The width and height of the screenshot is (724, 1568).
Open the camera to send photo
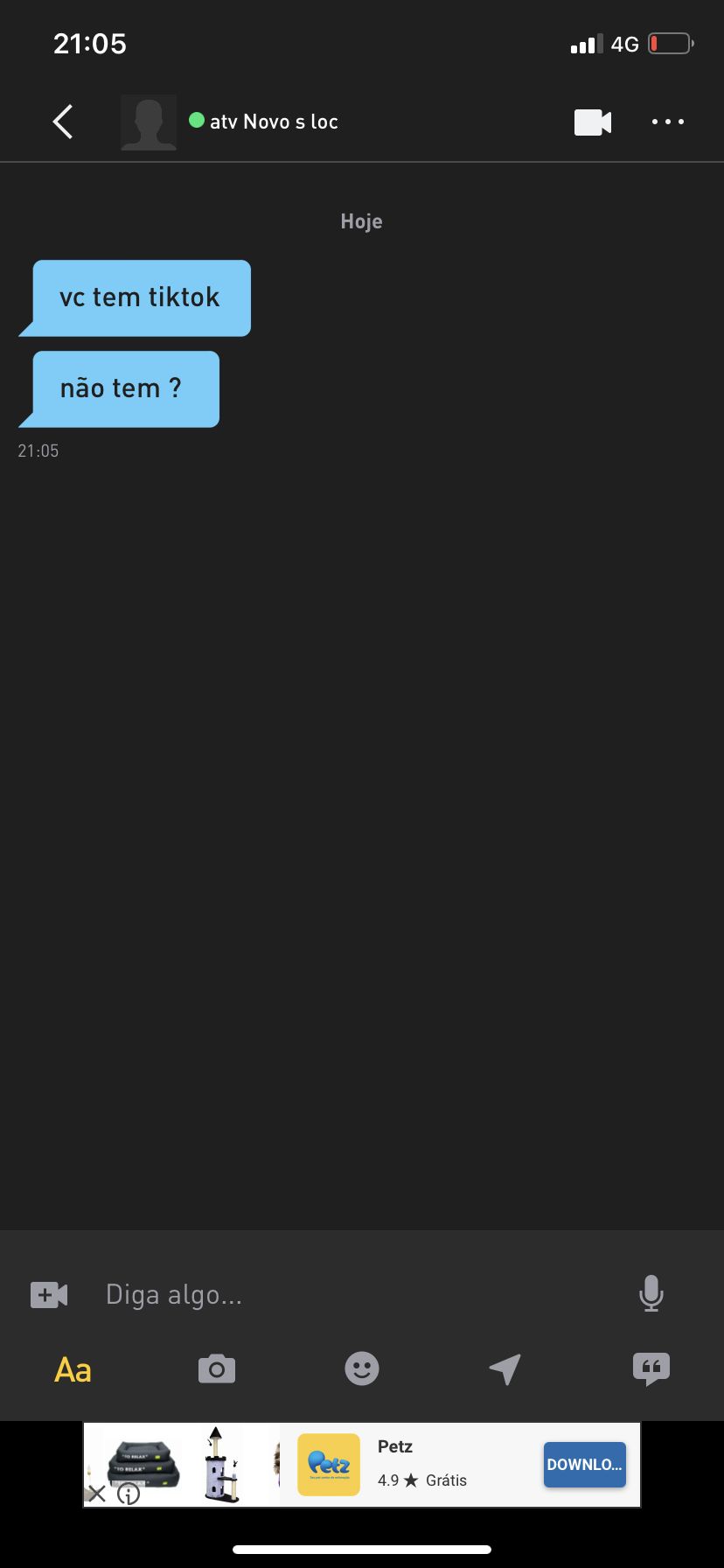point(217,1369)
